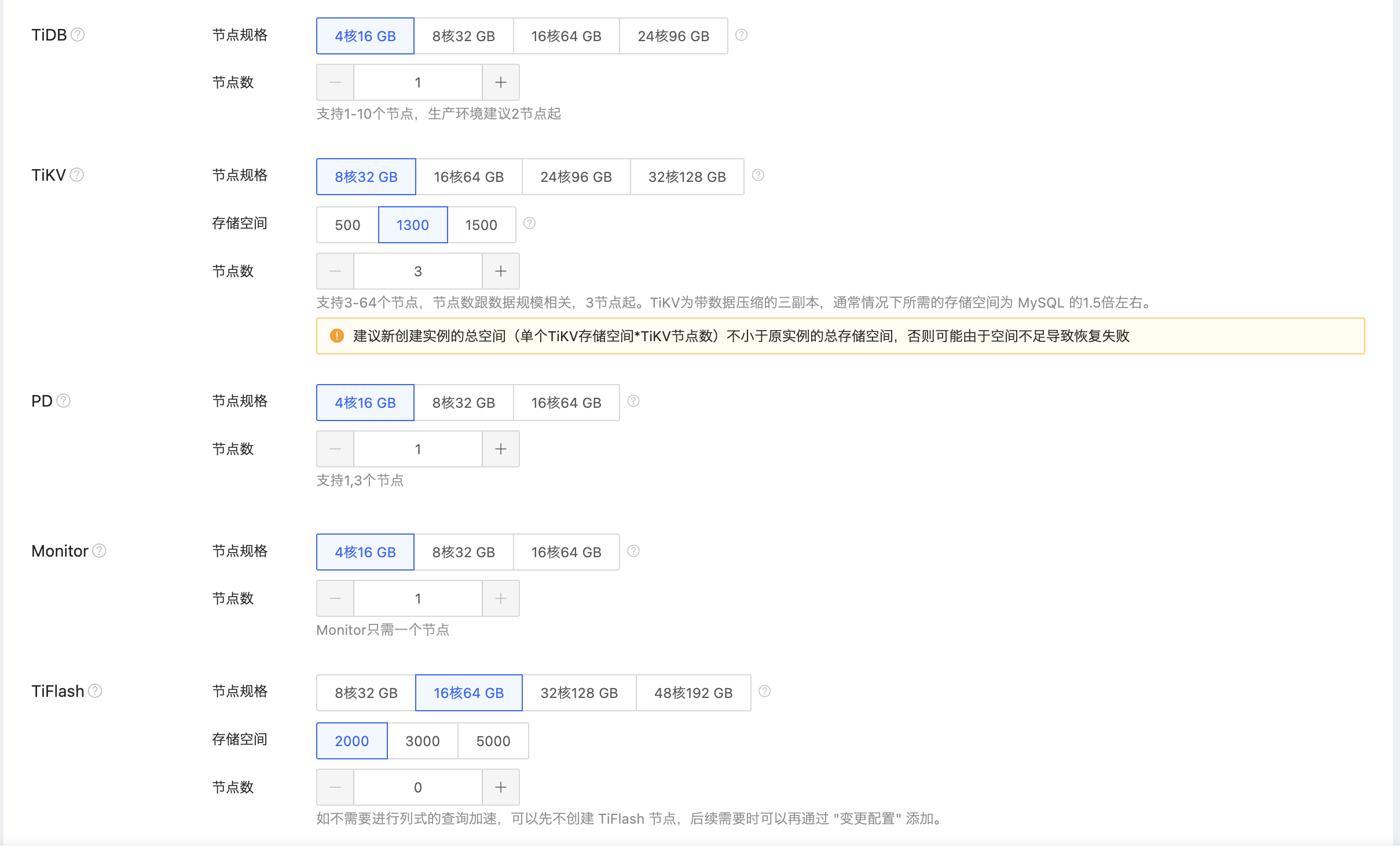Increase TiDB node count
Viewport: 1400px width, 848px height.
click(500, 82)
